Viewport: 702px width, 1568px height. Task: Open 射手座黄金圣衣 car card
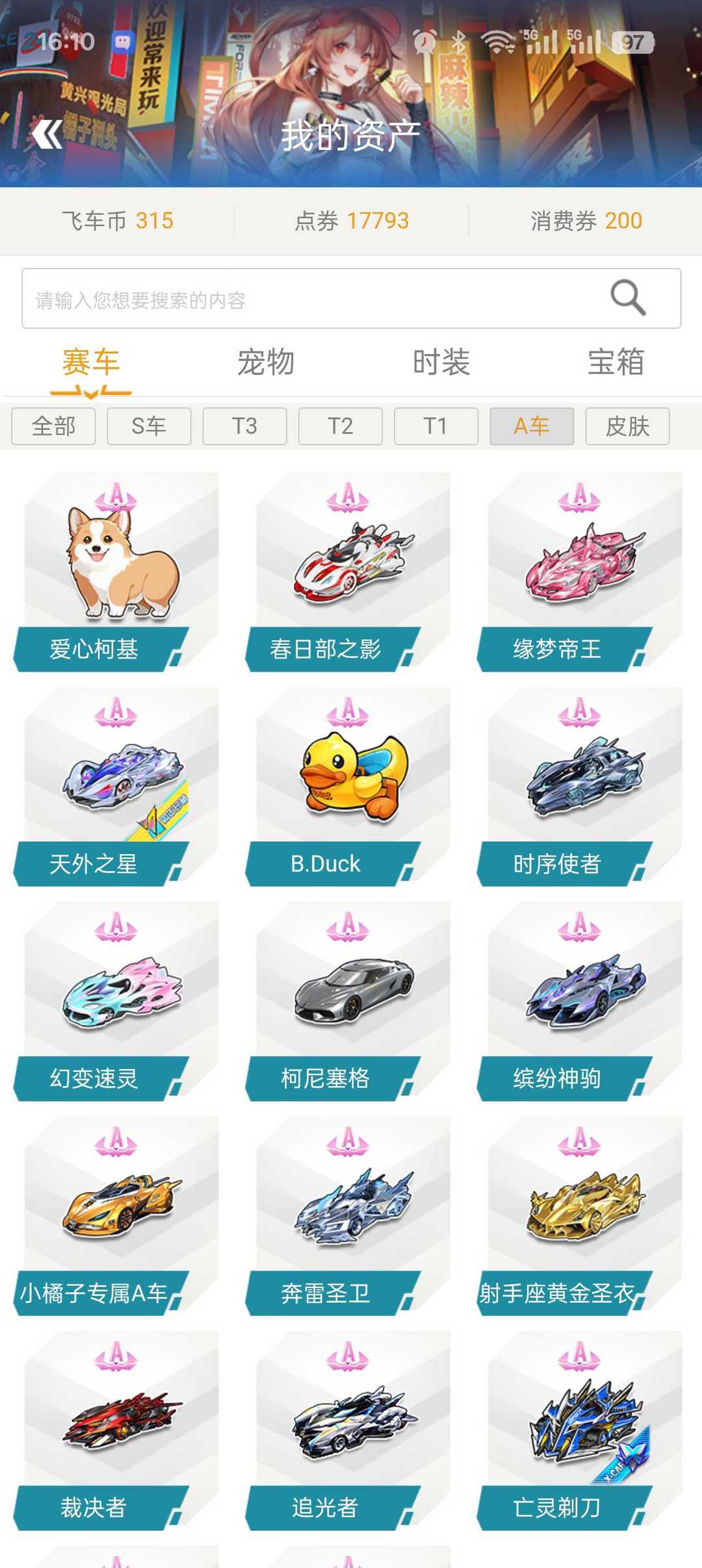coord(580,1216)
